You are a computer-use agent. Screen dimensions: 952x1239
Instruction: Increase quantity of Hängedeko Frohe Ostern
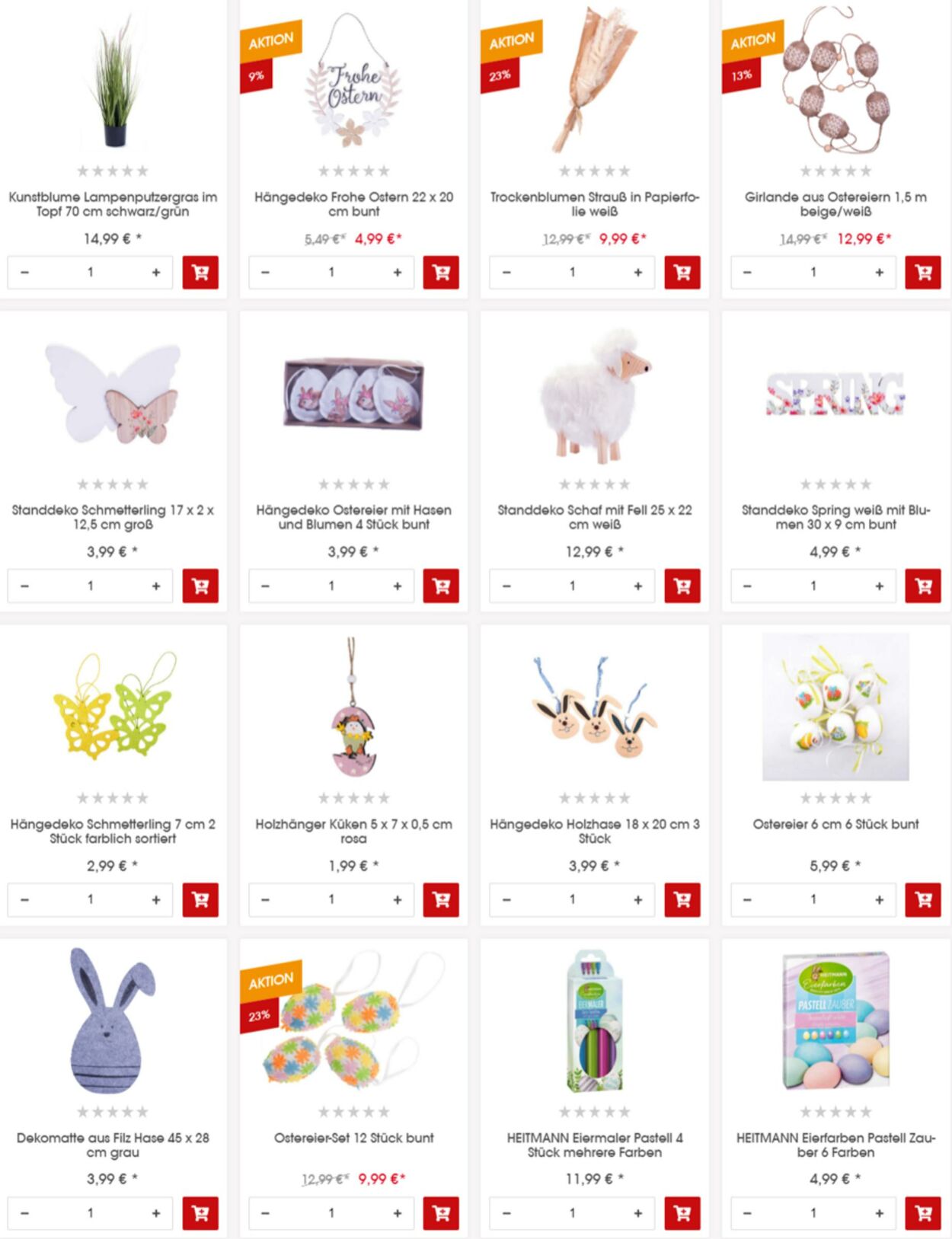(x=397, y=272)
